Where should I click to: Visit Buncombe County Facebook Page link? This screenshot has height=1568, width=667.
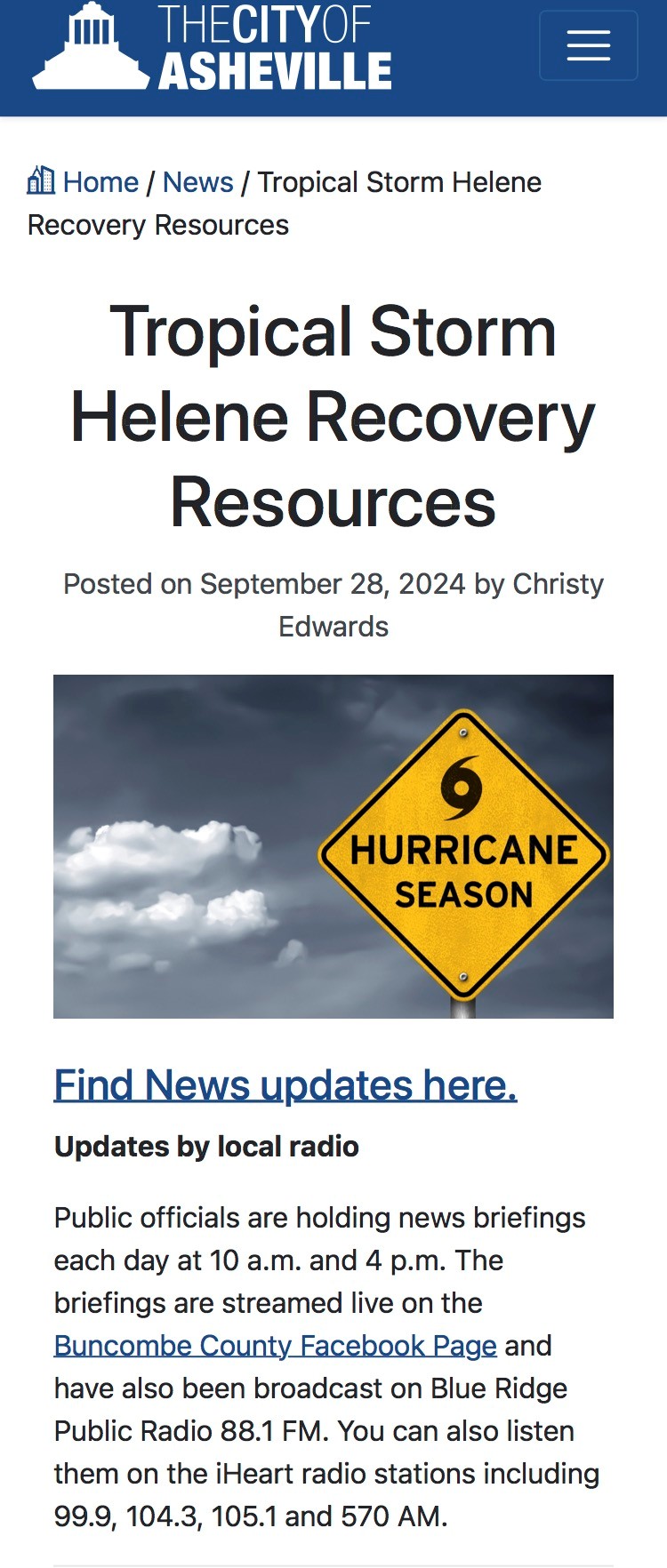pos(275,1346)
